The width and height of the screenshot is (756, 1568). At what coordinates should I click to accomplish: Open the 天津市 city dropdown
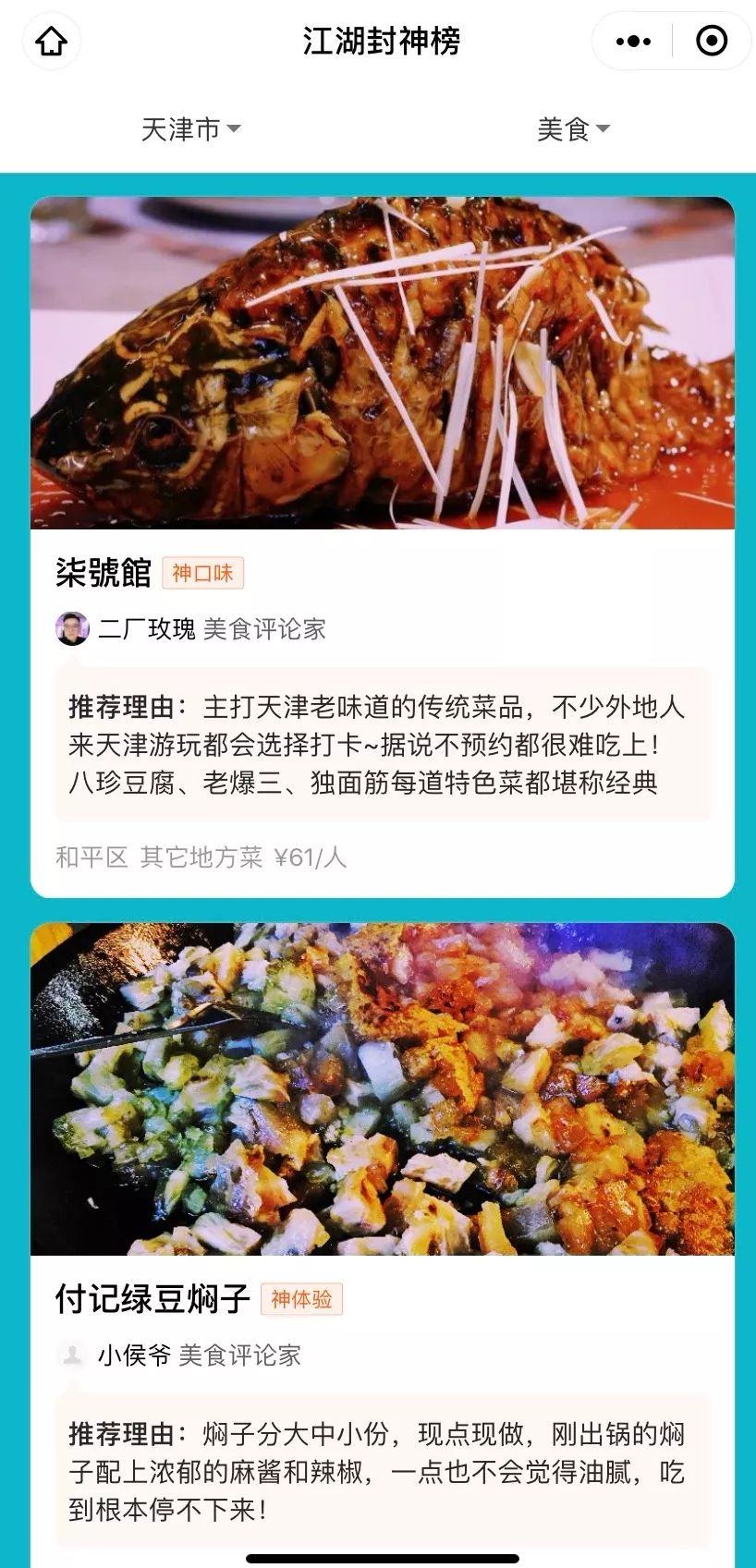(x=192, y=130)
